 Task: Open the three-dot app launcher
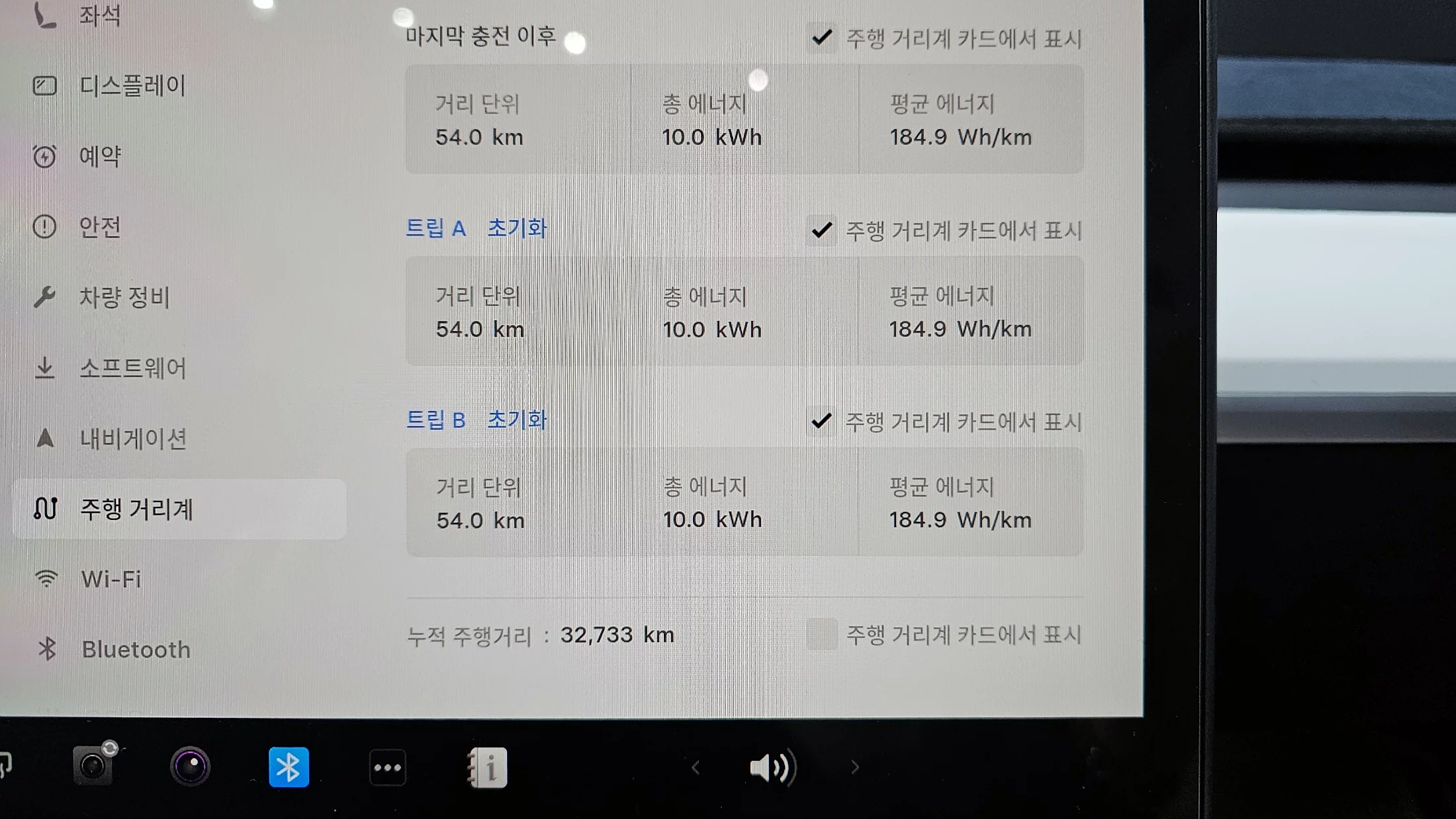pos(387,767)
